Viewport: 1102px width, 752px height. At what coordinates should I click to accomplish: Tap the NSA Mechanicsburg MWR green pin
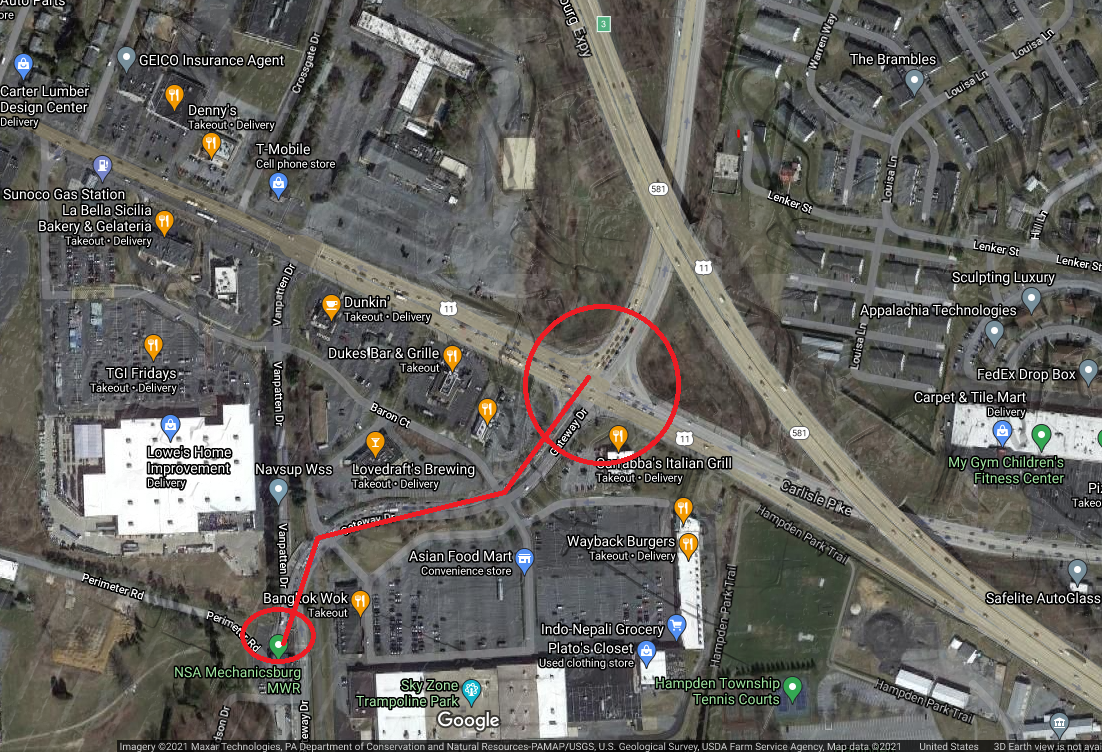[x=279, y=645]
